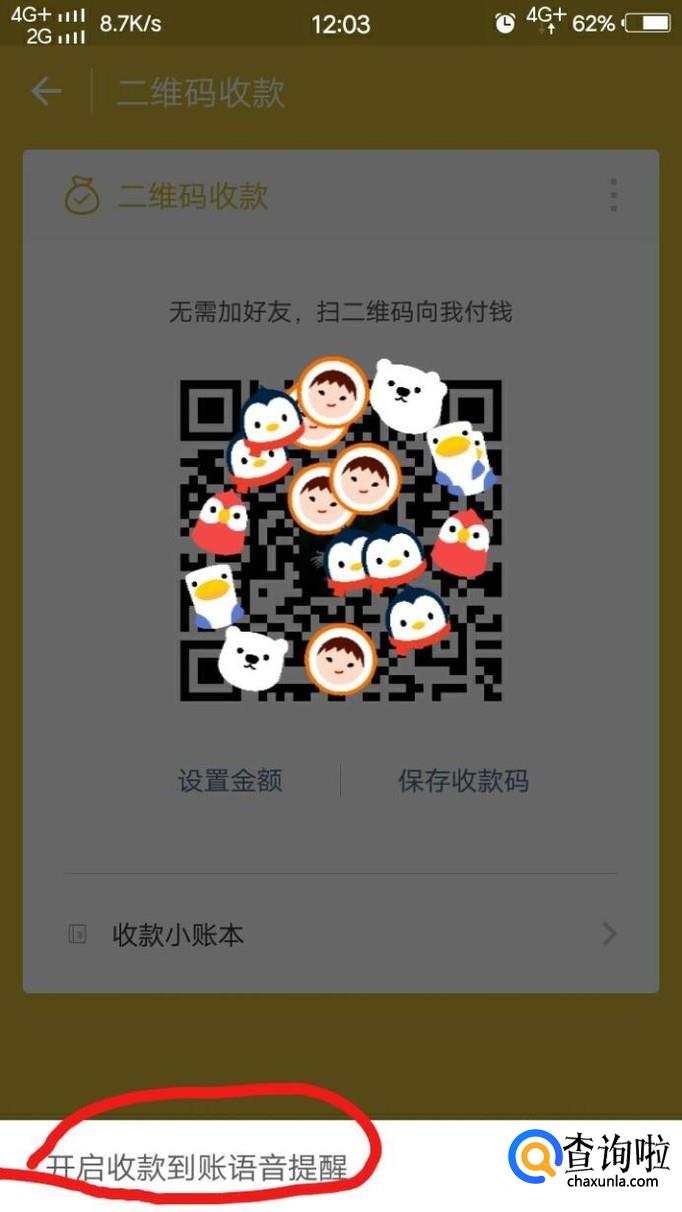The height and width of the screenshot is (1212, 682).
Task: Enable payment arrival voice reminder option
Action: click(x=198, y=1166)
